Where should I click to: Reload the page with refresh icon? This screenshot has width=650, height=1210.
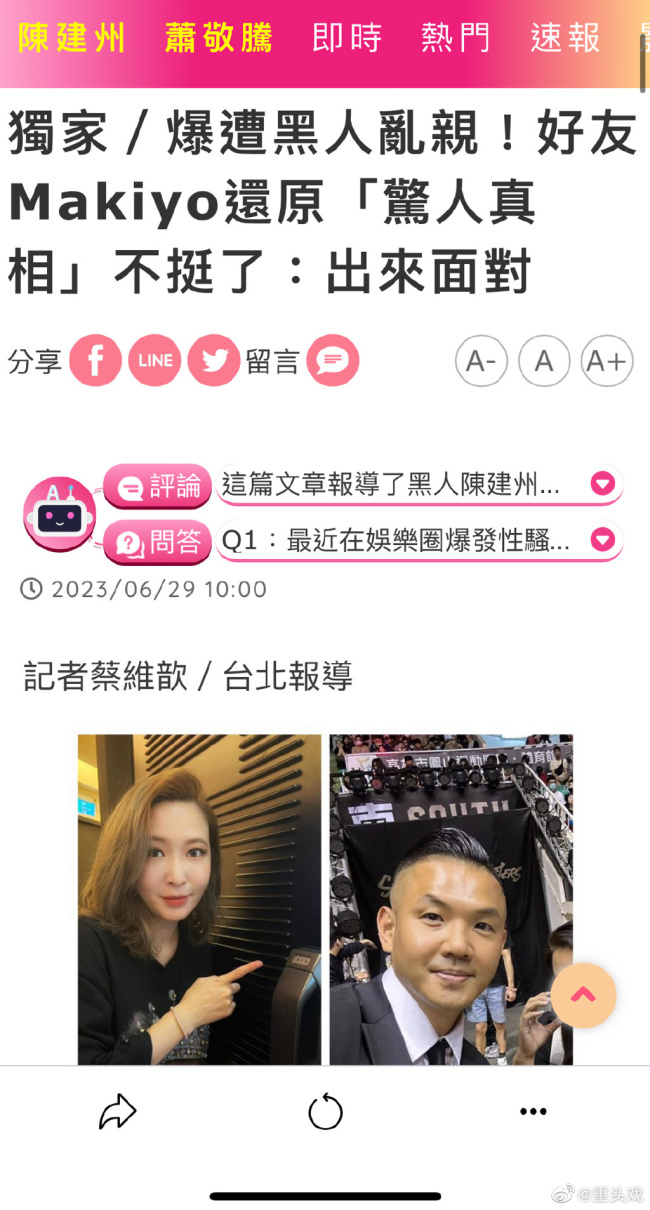(325, 1111)
